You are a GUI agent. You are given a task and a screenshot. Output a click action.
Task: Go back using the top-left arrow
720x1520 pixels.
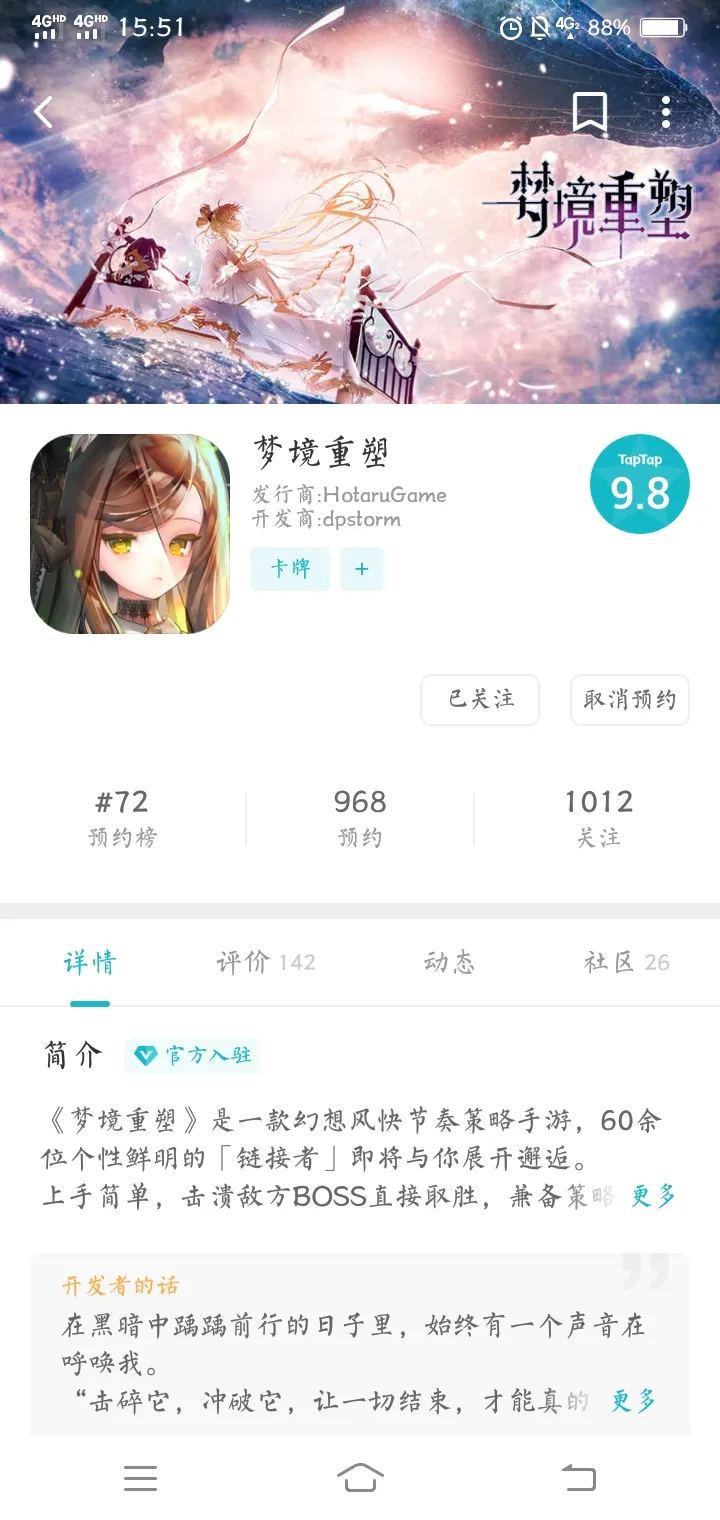[x=43, y=112]
